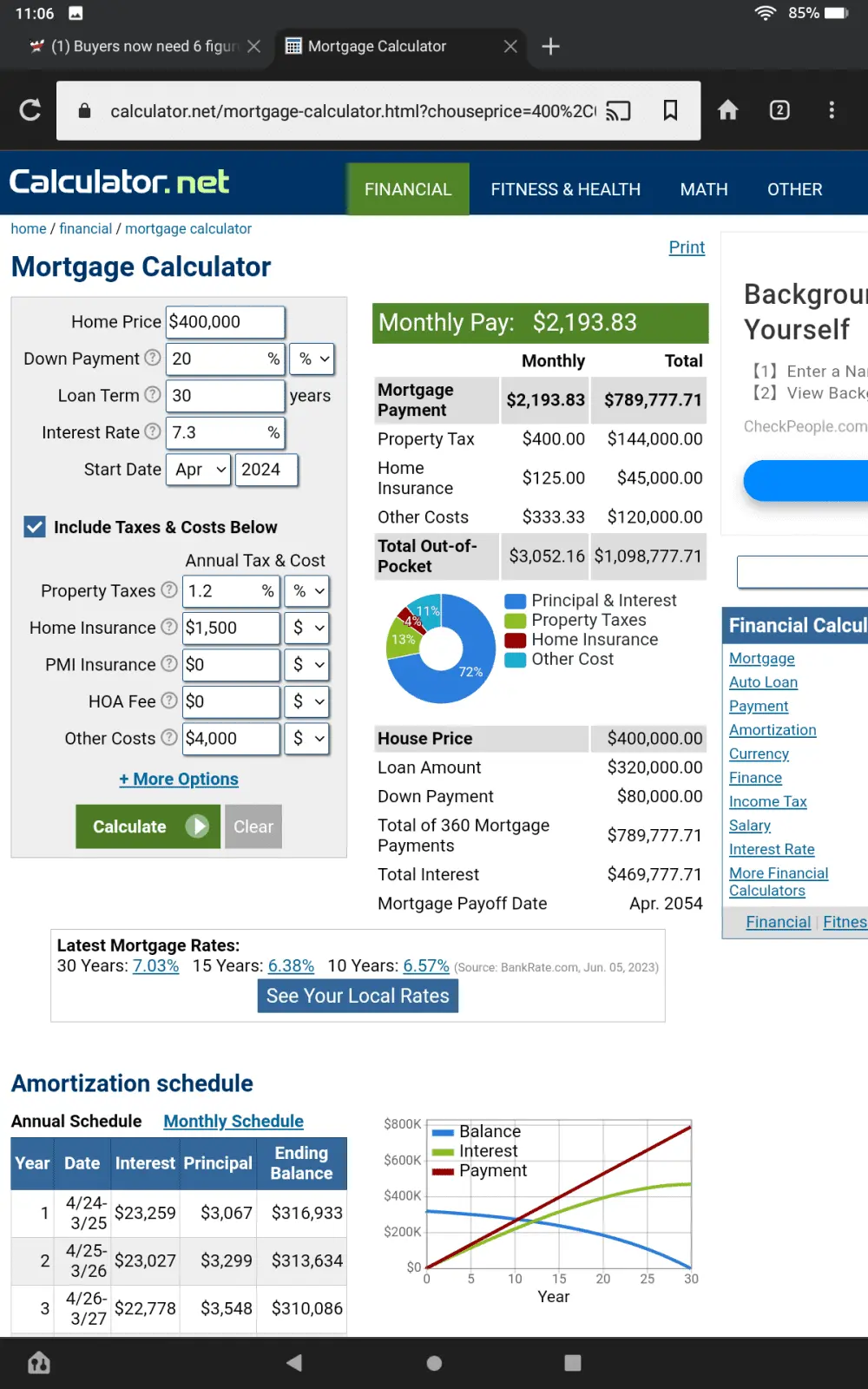Open the browser overflow menu

831,110
